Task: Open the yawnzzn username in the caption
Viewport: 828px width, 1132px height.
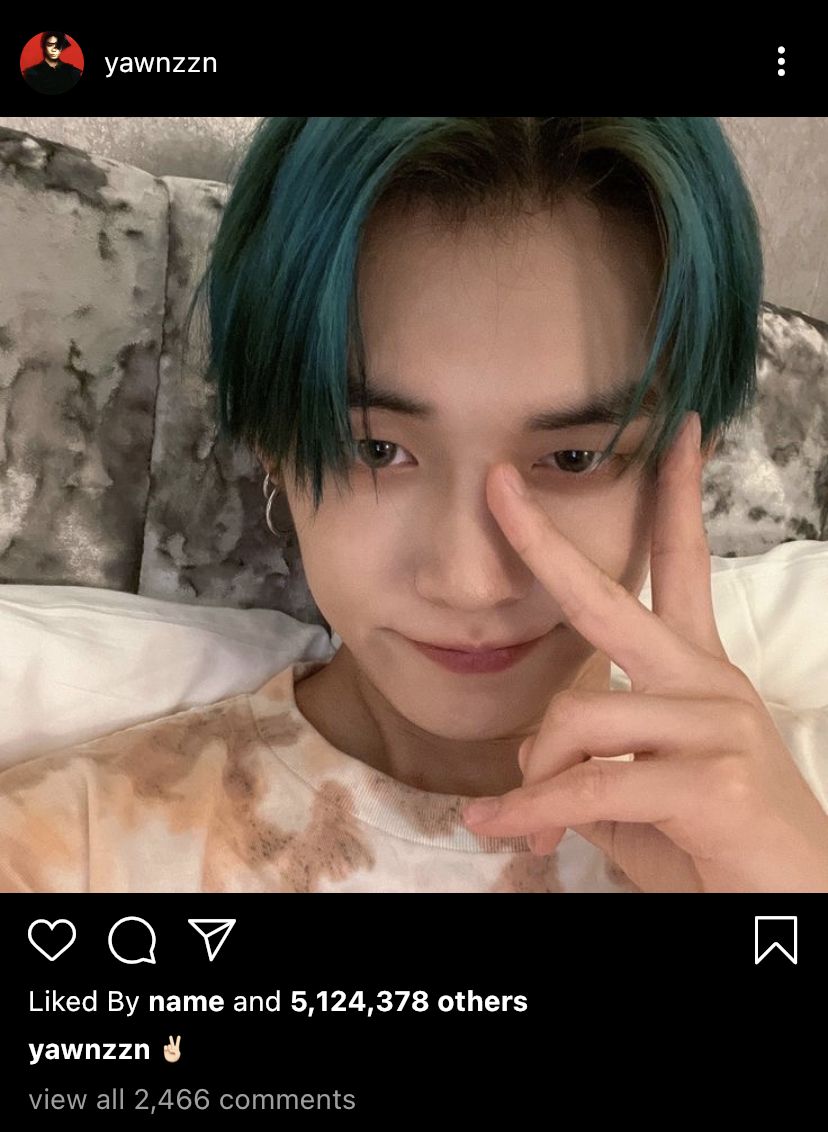Action: coord(89,1050)
